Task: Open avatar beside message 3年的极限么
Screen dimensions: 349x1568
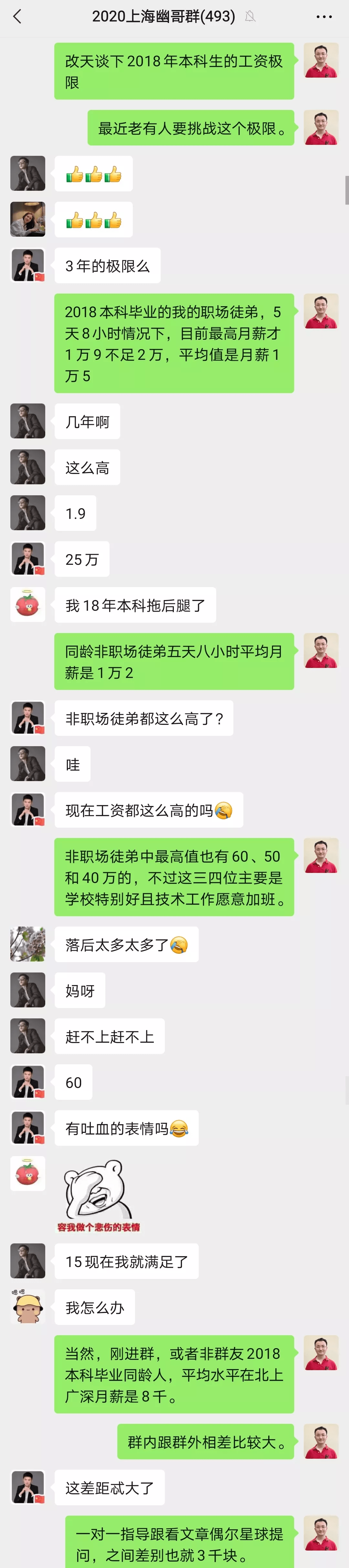Action: (x=28, y=265)
